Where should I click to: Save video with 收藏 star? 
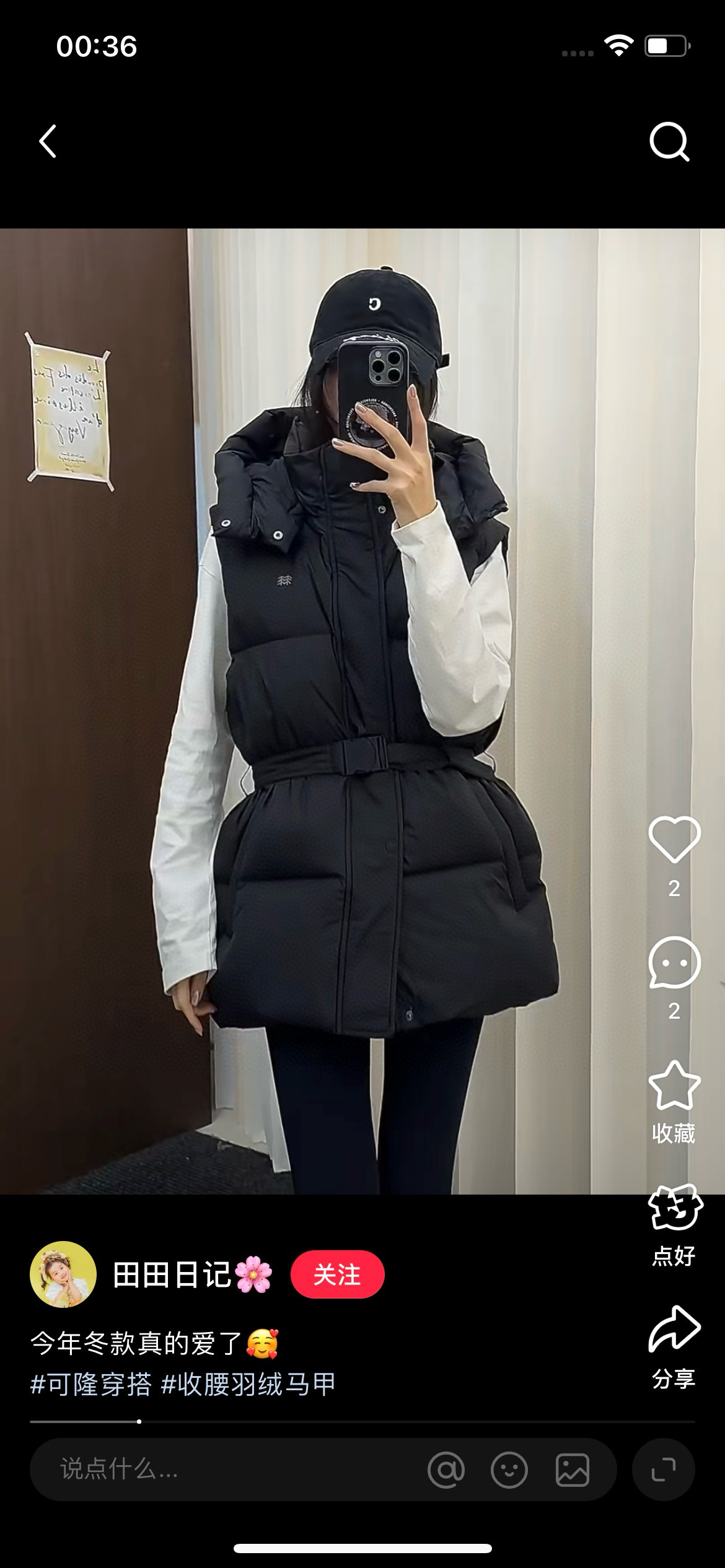[x=674, y=1086]
